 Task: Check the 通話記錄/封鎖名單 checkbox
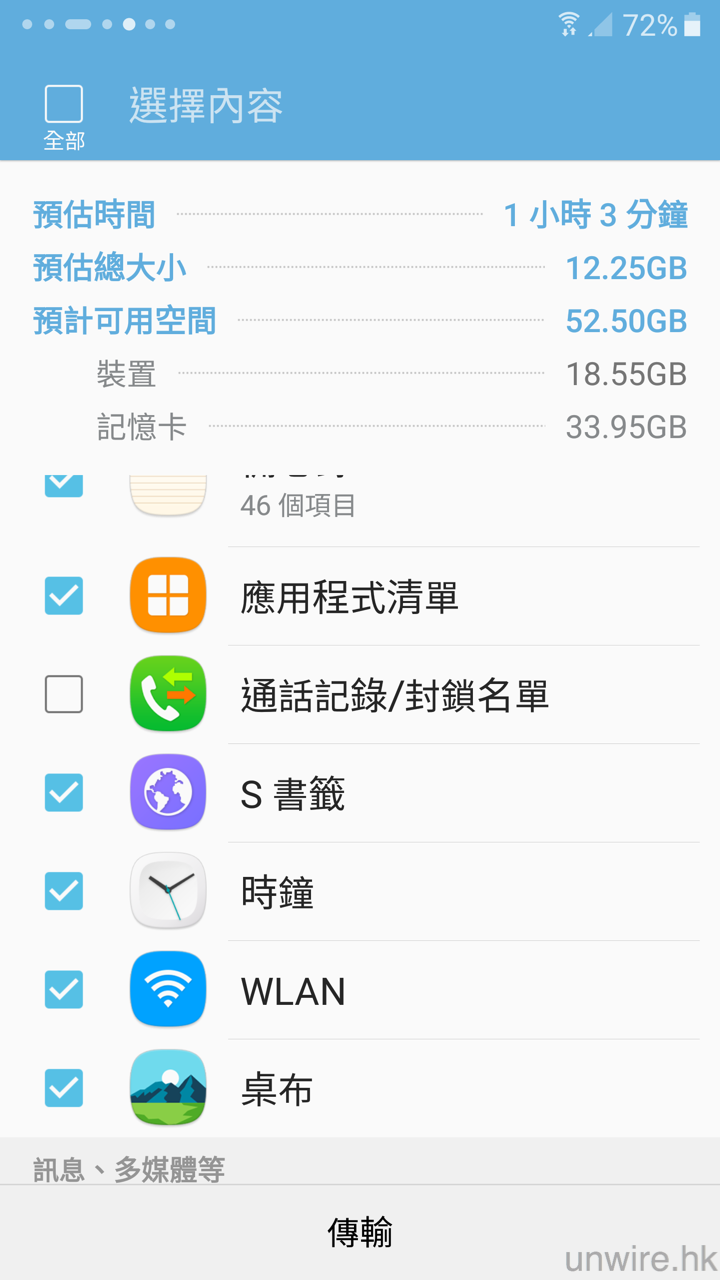[x=64, y=694]
